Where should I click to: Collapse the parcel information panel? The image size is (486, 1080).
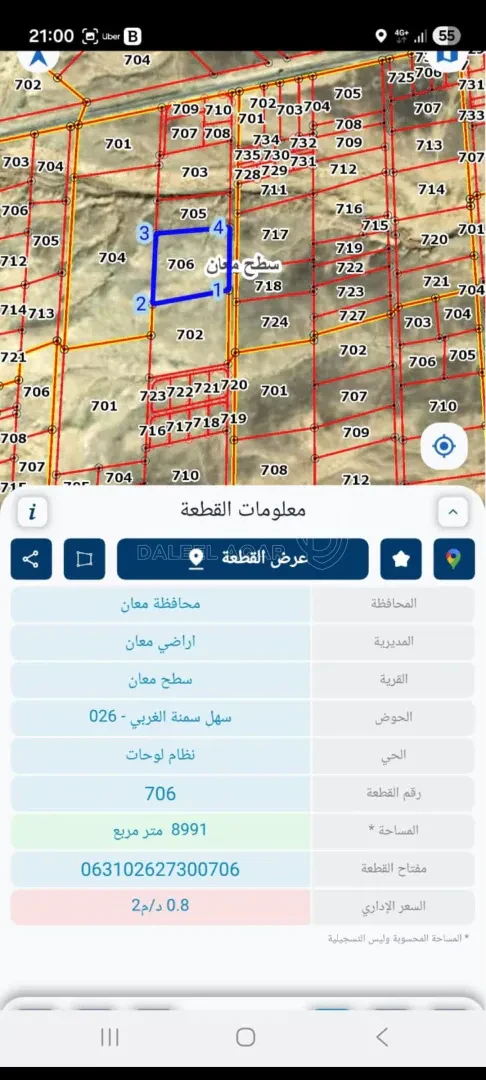pyautogui.click(x=453, y=511)
